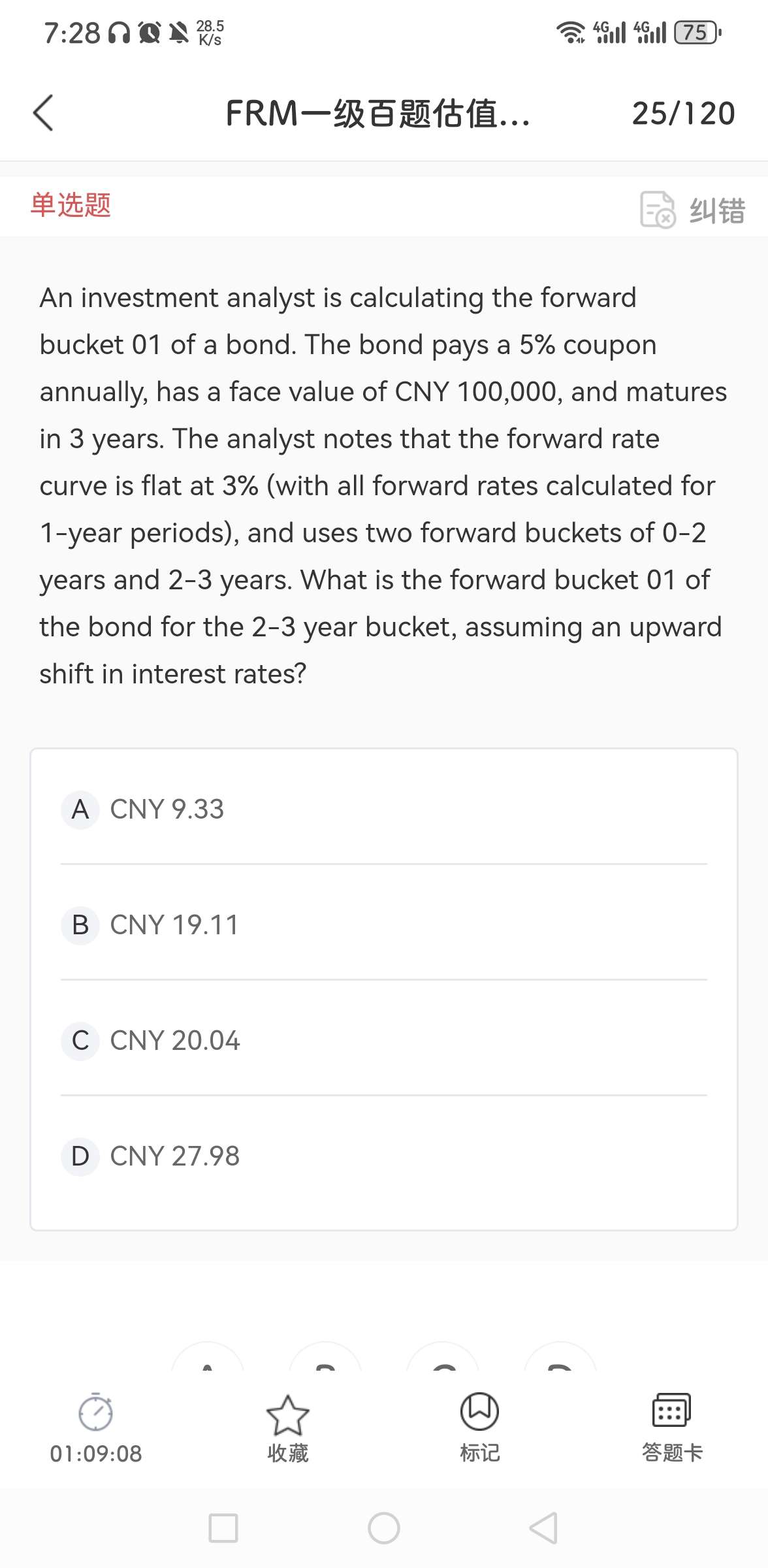This screenshot has width=768, height=1568.
Task: Report an error with 纠错
Action: tap(692, 210)
